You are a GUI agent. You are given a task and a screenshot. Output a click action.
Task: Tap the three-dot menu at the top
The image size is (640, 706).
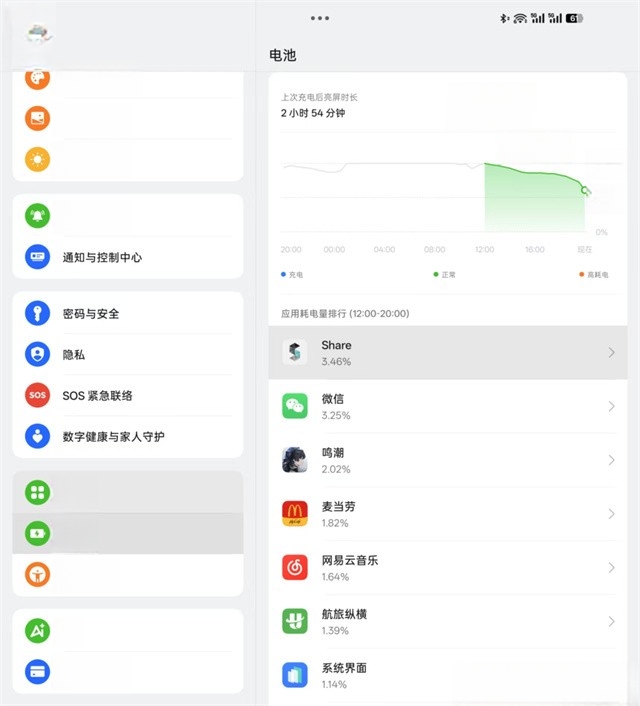pos(320,18)
